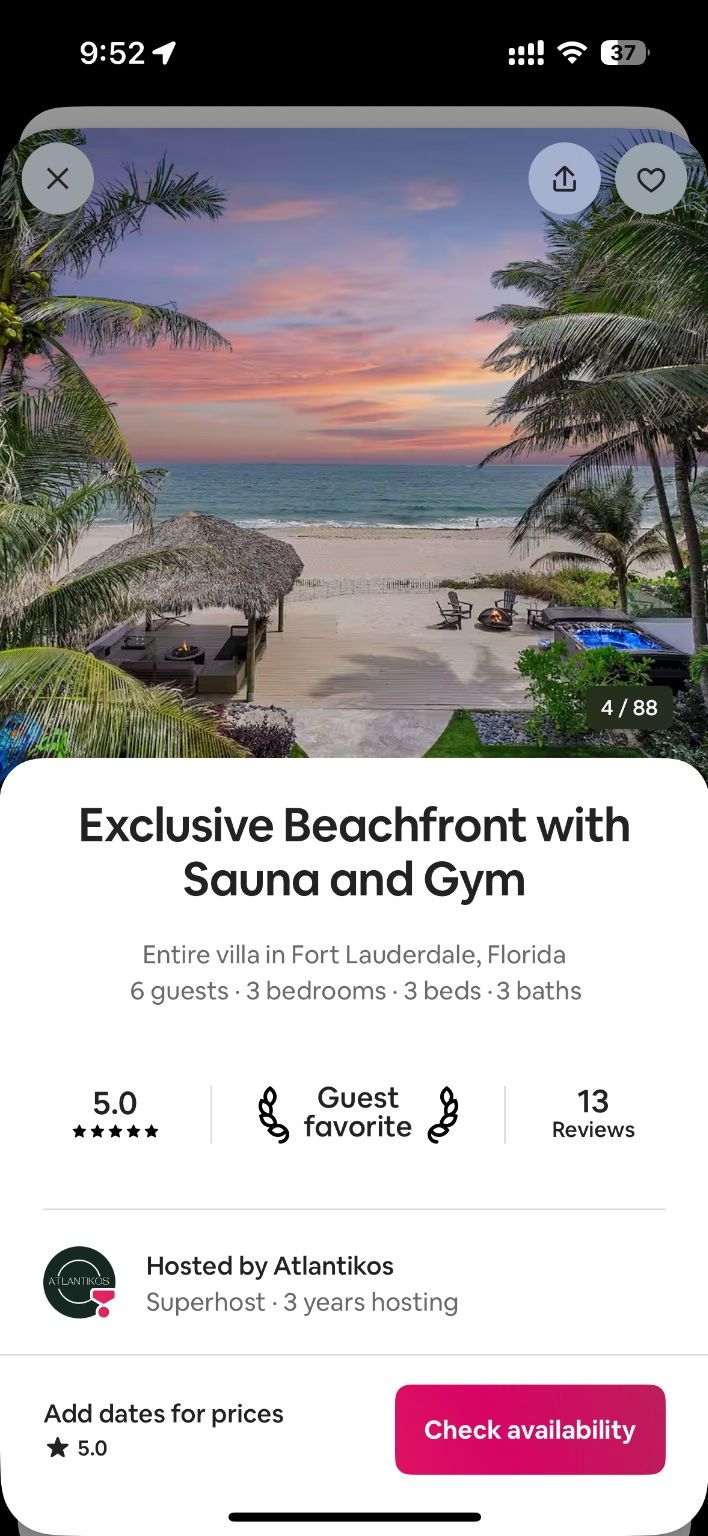Close the listing with the X button
This screenshot has width=708, height=1536.
(58, 179)
